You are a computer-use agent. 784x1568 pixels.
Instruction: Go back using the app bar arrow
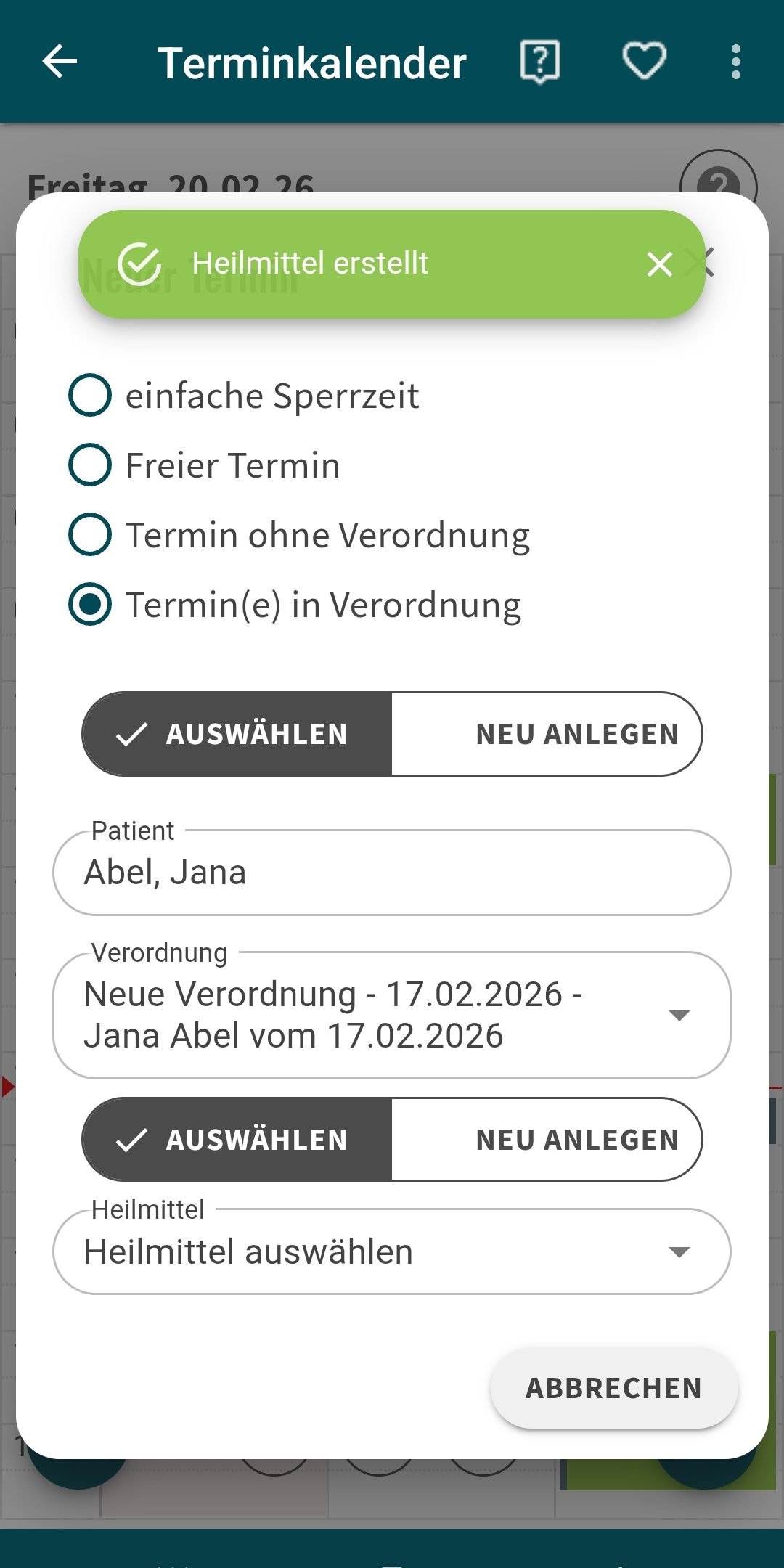(60, 62)
